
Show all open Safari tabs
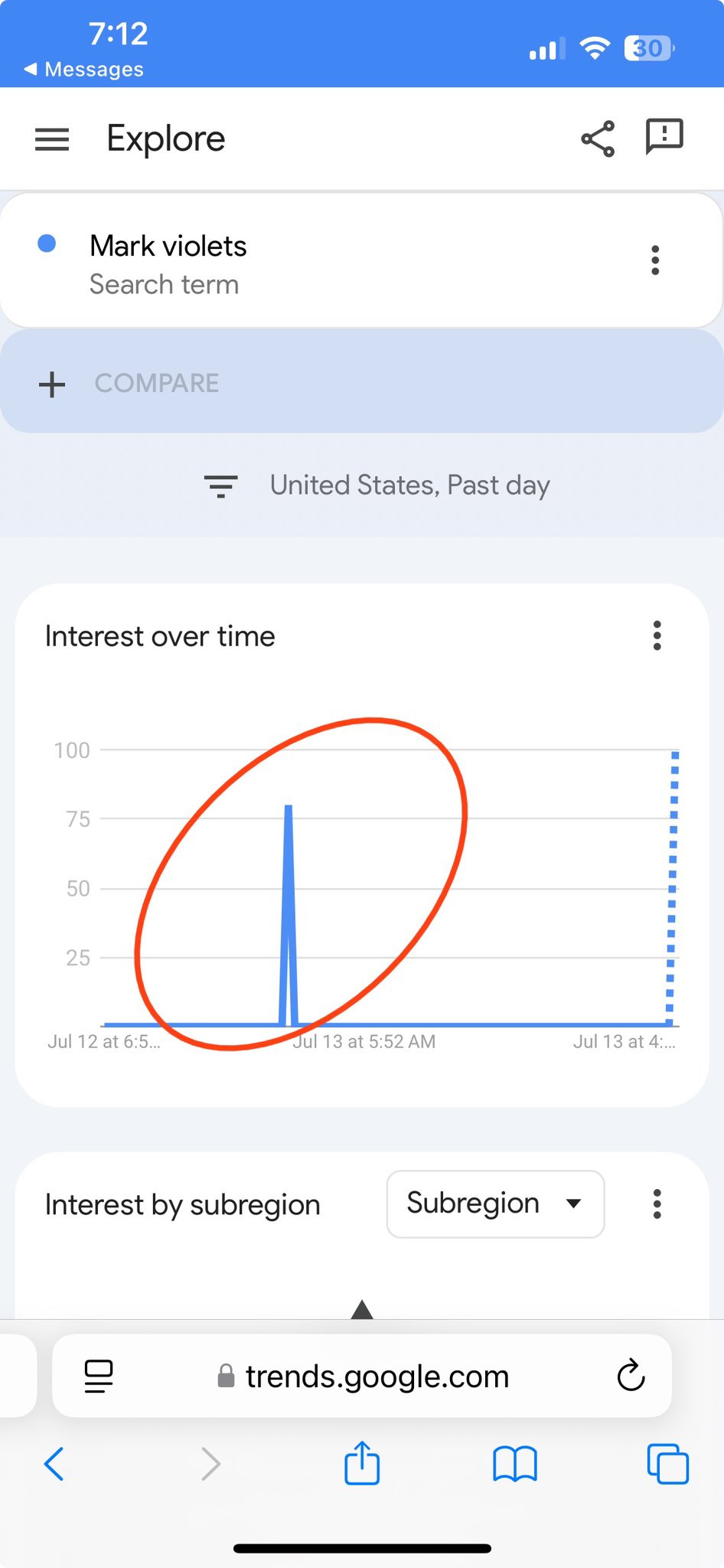667,1464
